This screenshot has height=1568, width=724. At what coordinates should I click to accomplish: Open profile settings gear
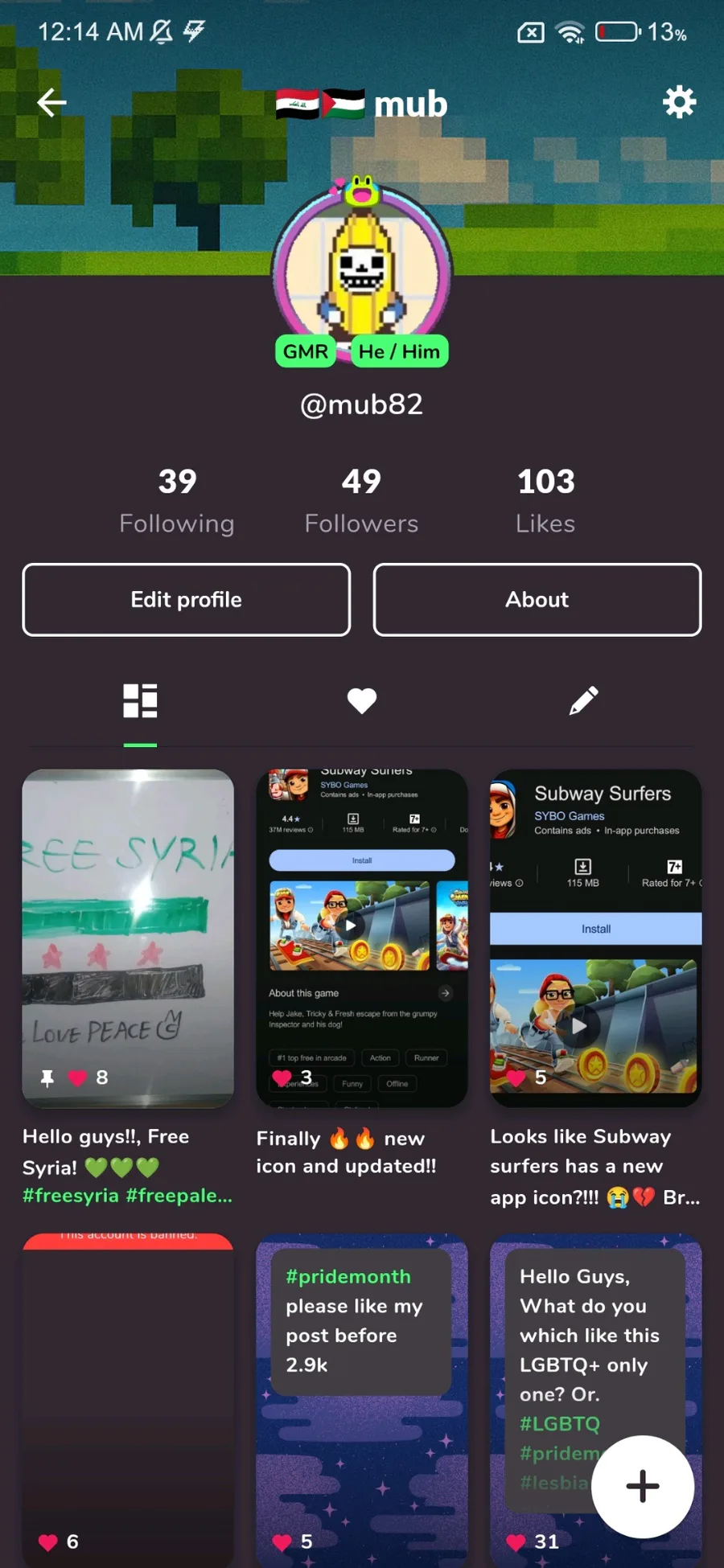679,102
